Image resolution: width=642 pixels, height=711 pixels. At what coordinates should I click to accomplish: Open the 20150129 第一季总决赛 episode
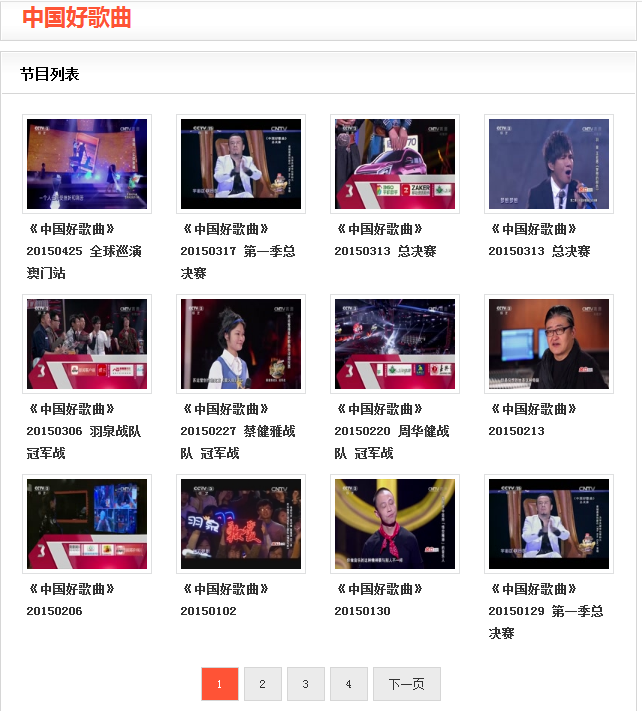[549, 524]
